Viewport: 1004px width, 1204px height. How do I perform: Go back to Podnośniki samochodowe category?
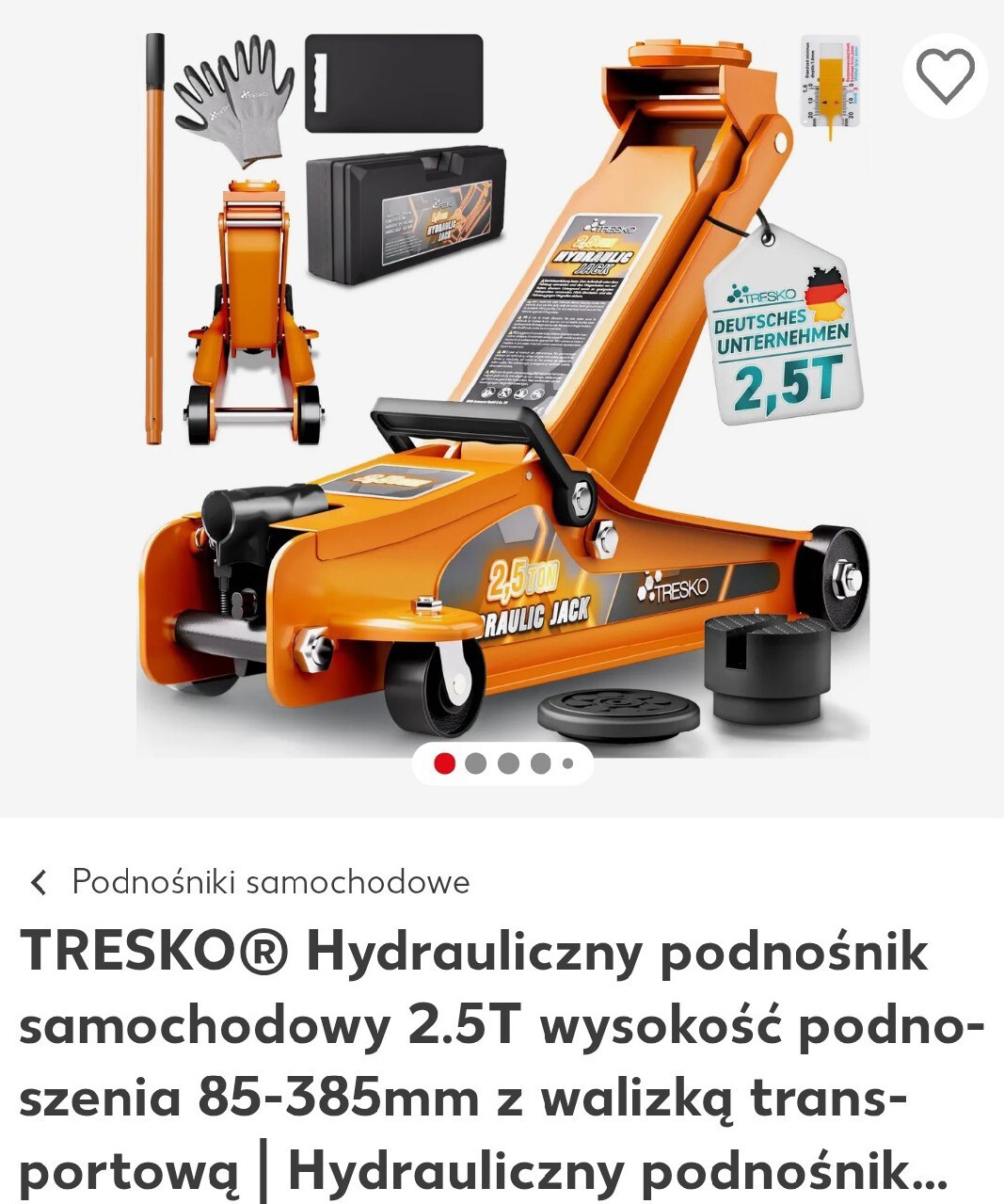(x=250, y=882)
